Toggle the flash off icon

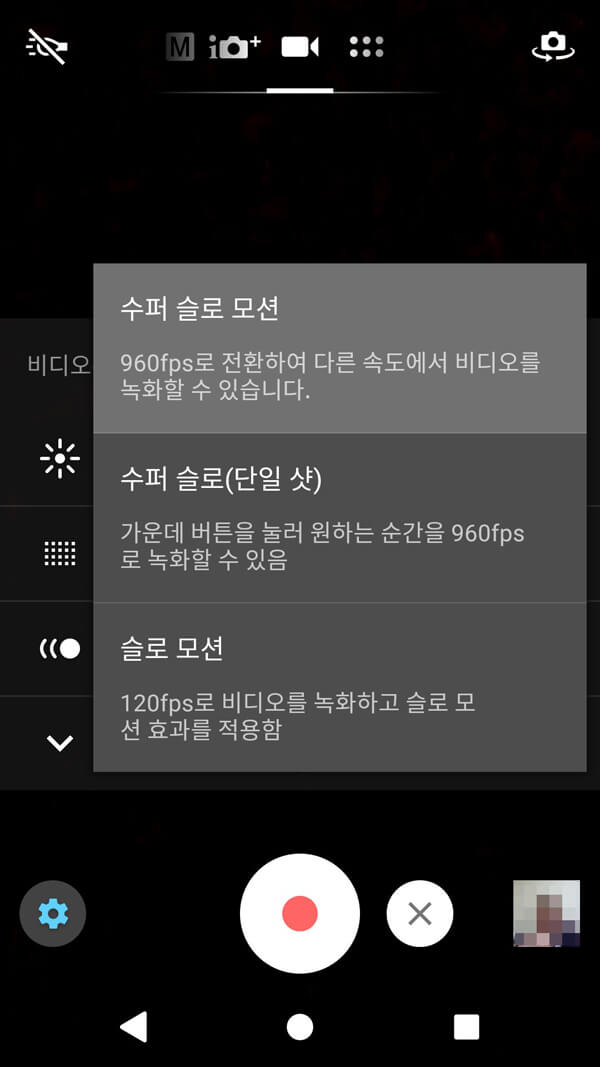[x=47, y=46]
